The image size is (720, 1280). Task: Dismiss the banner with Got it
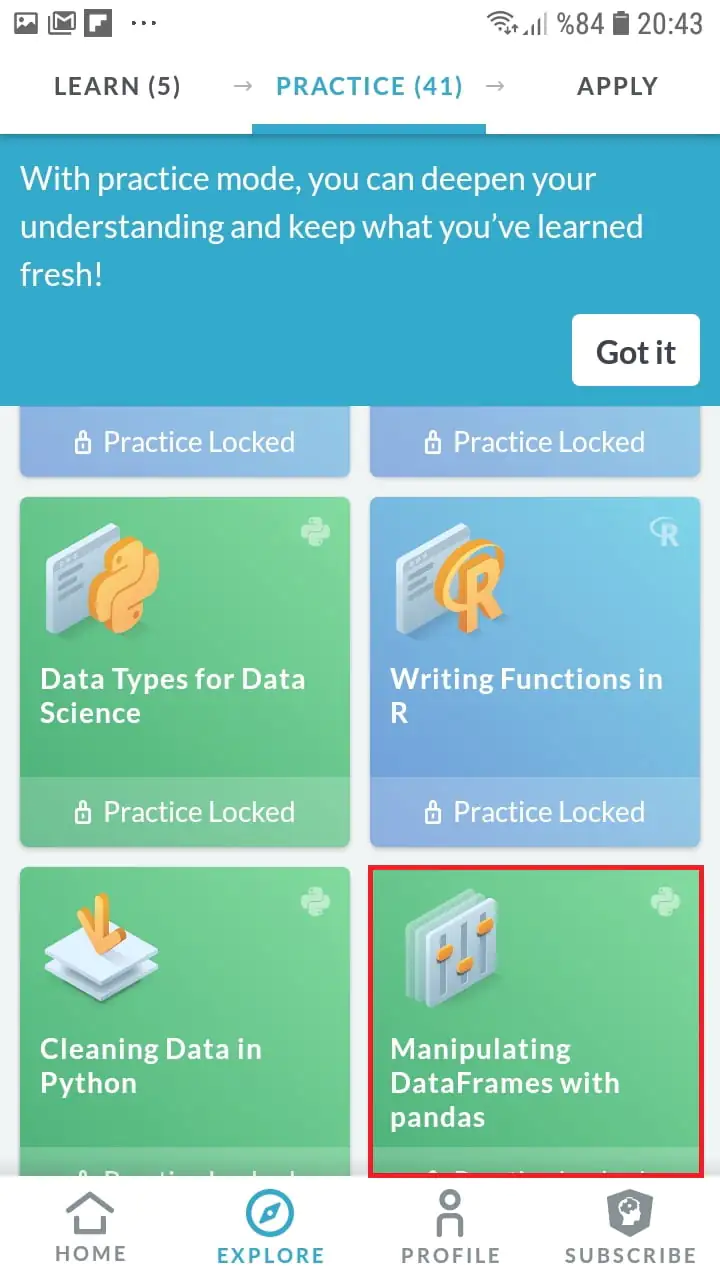click(x=636, y=352)
